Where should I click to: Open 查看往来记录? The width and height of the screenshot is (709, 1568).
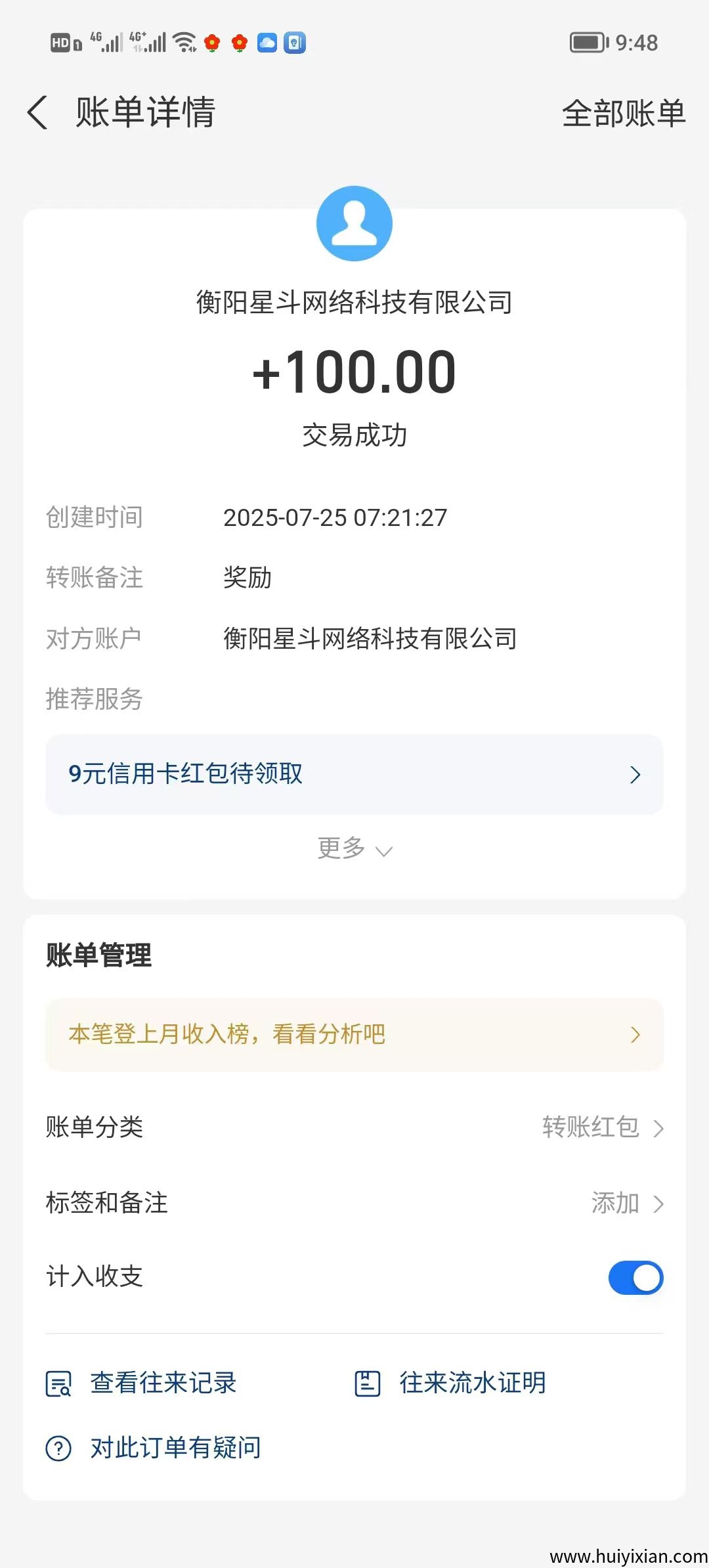(x=142, y=1383)
